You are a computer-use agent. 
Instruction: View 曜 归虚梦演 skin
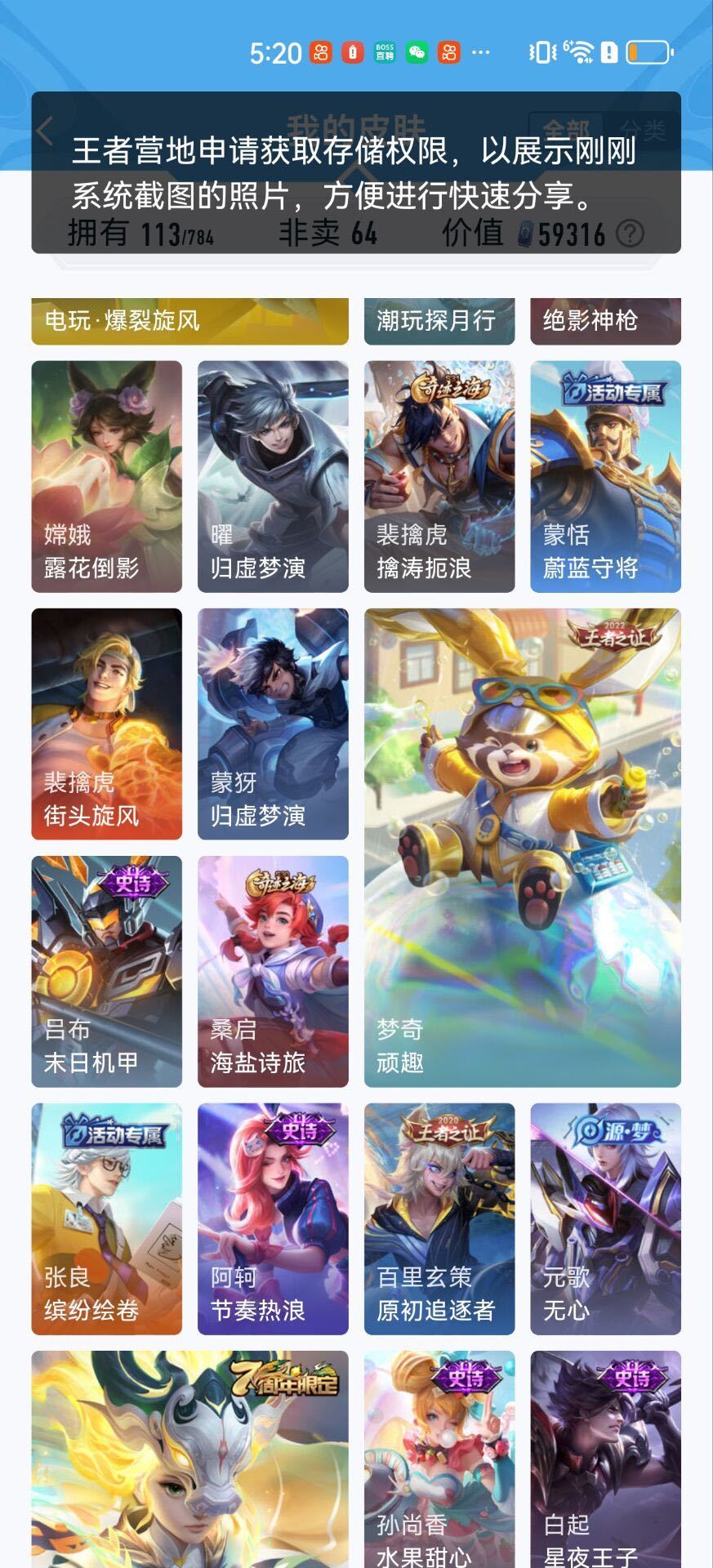(x=273, y=476)
